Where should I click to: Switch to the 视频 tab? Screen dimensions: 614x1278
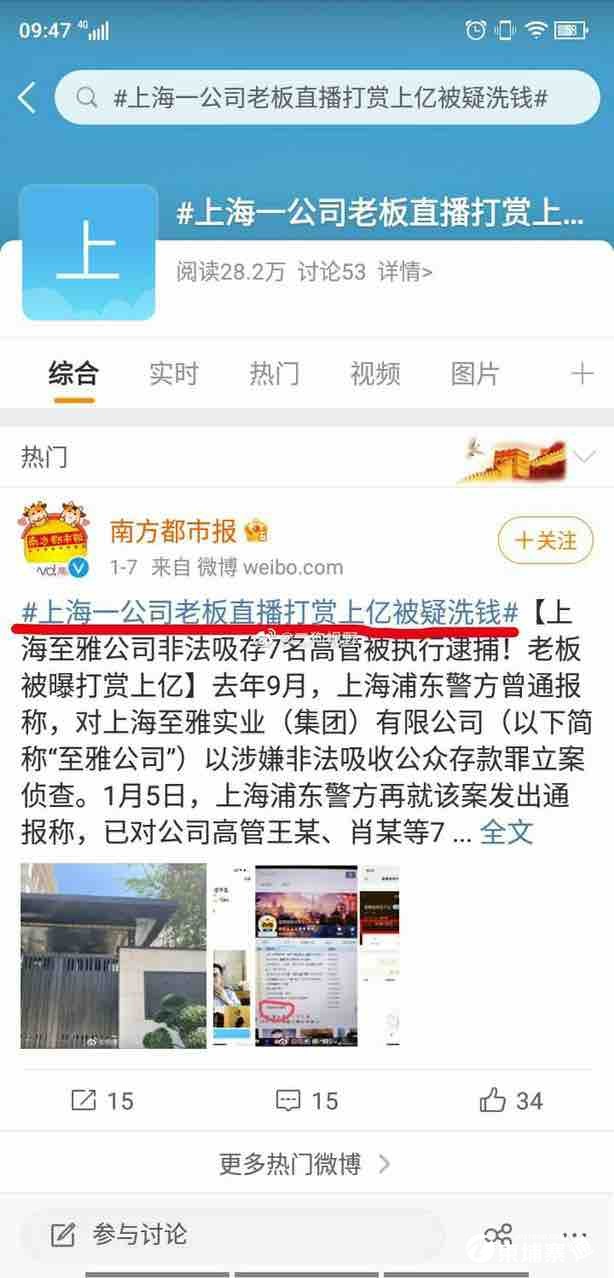(x=375, y=374)
